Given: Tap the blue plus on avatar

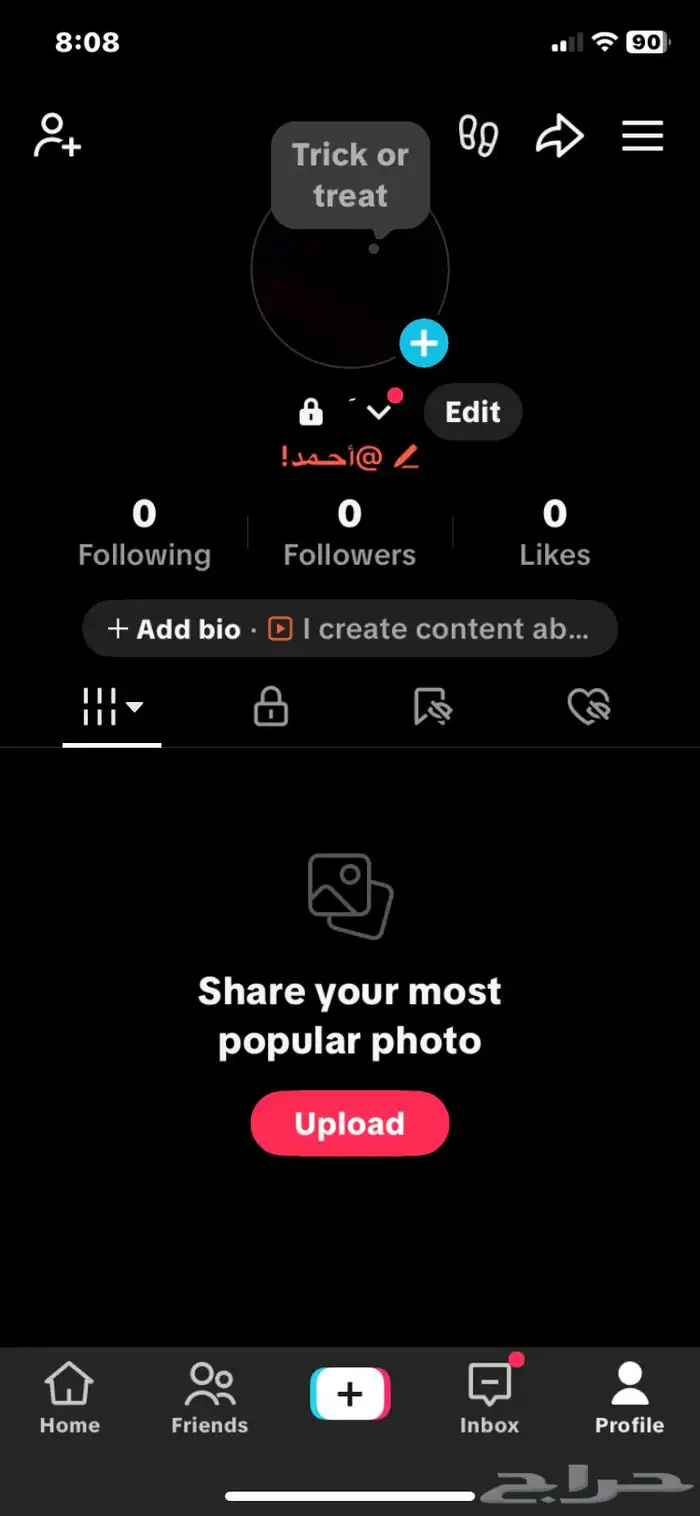Looking at the screenshot, I should pos(424,344).
